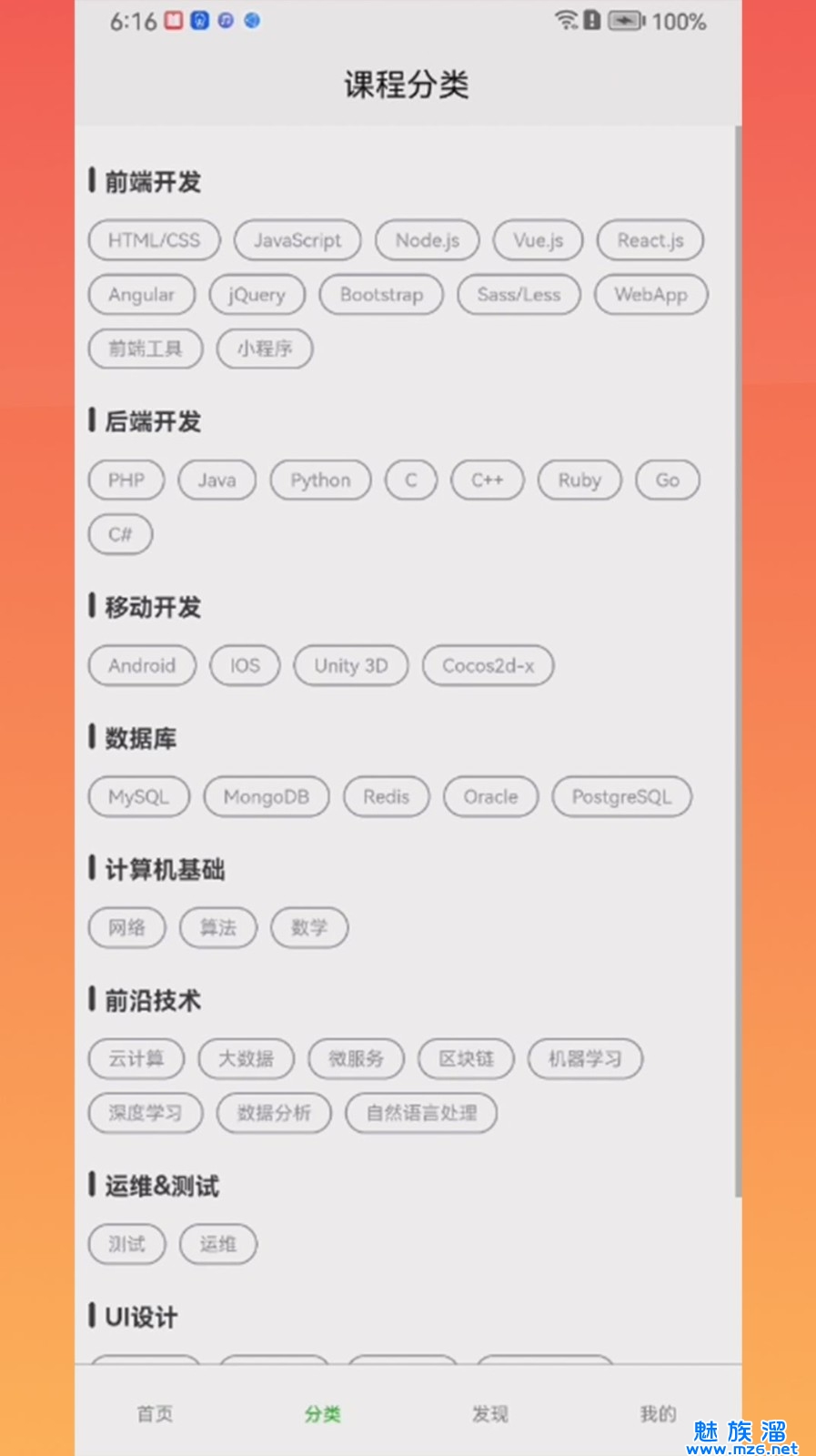
Task: Open the MongoDB category
Action: pyautogui.click(x=266, y=797)
